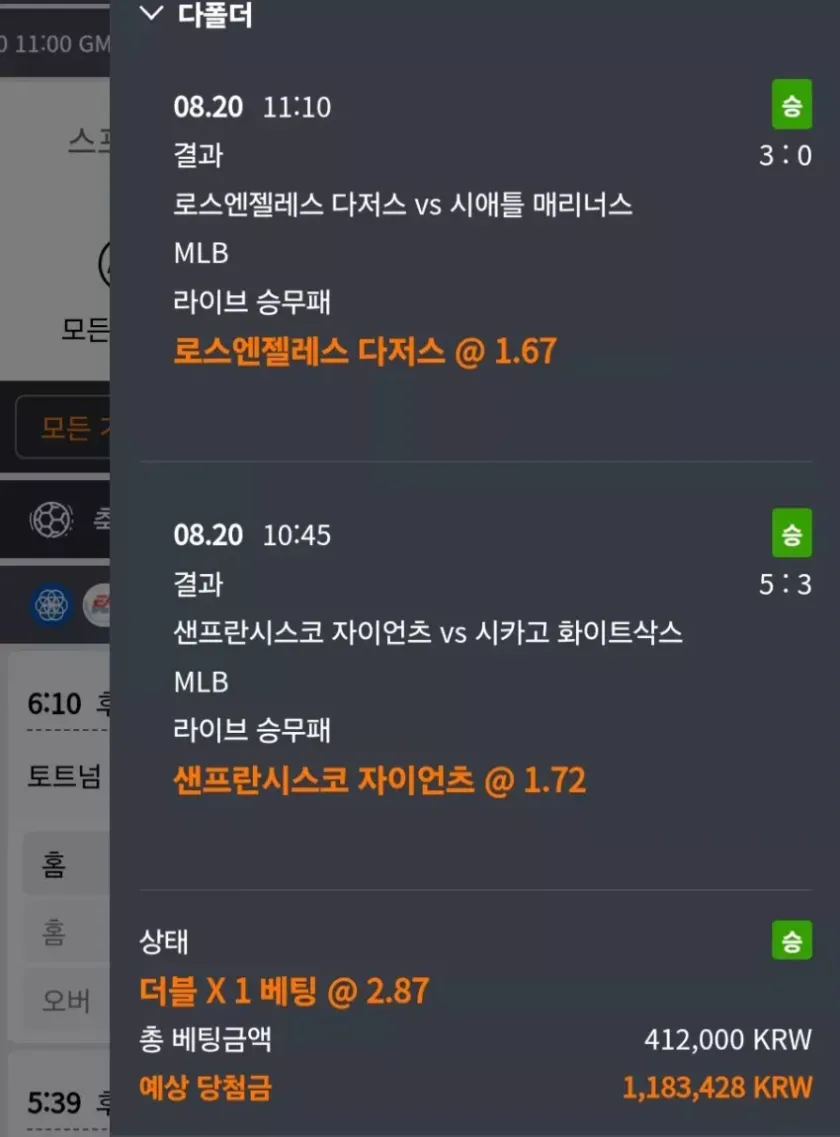Collapse the 다폴더 bet slip section
Screen dimensions: 840x1137
click(x=152, y=14)
